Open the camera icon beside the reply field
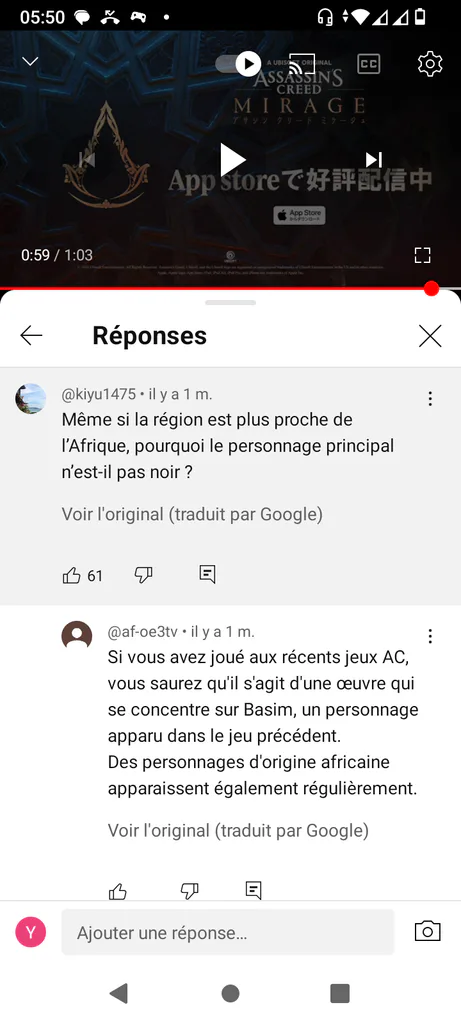The width and height of the screenshot is (461, 1024). coord(428,931)
